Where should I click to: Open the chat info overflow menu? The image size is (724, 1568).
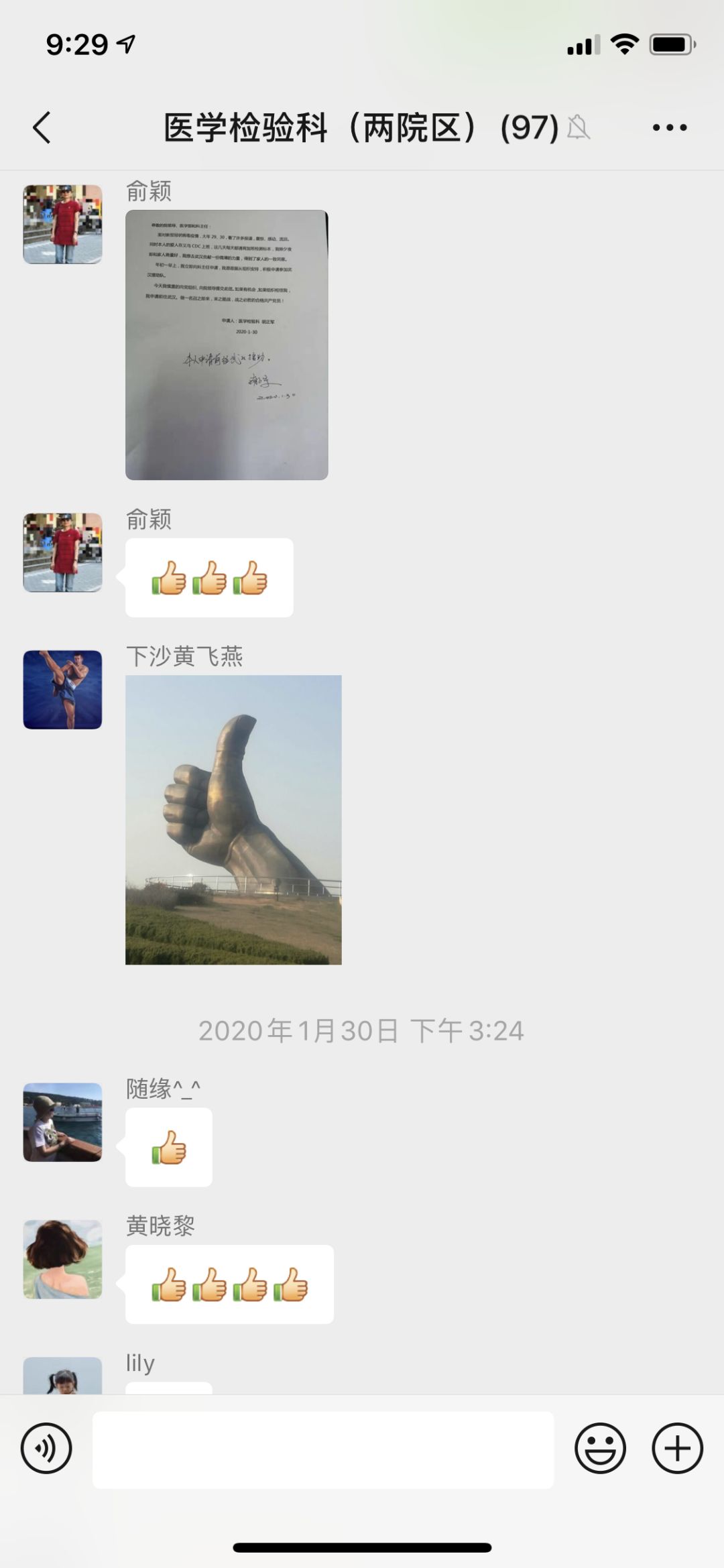coord(669,127)
